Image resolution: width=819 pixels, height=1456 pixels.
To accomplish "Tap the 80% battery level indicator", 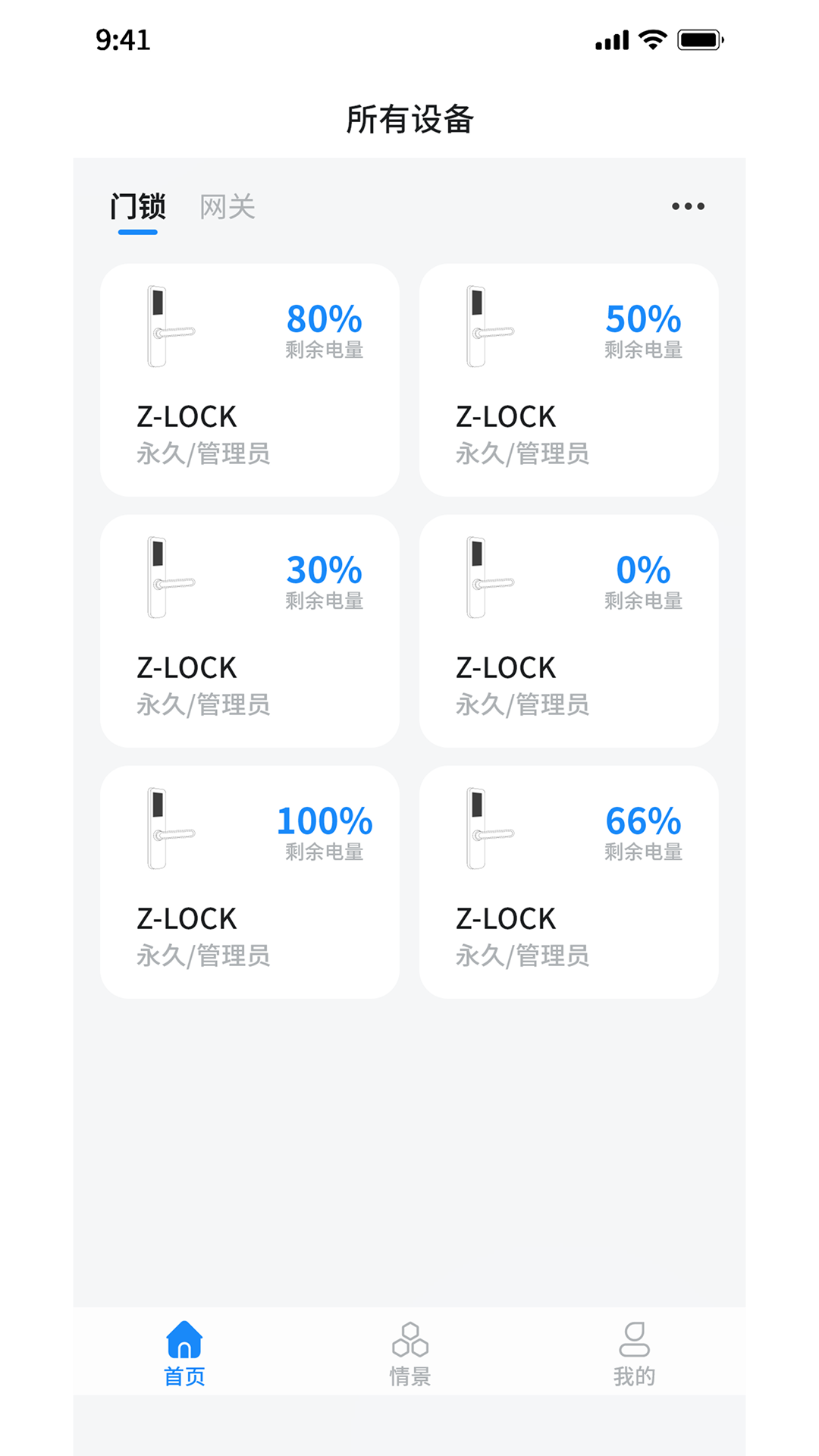I will click(324, 318).
